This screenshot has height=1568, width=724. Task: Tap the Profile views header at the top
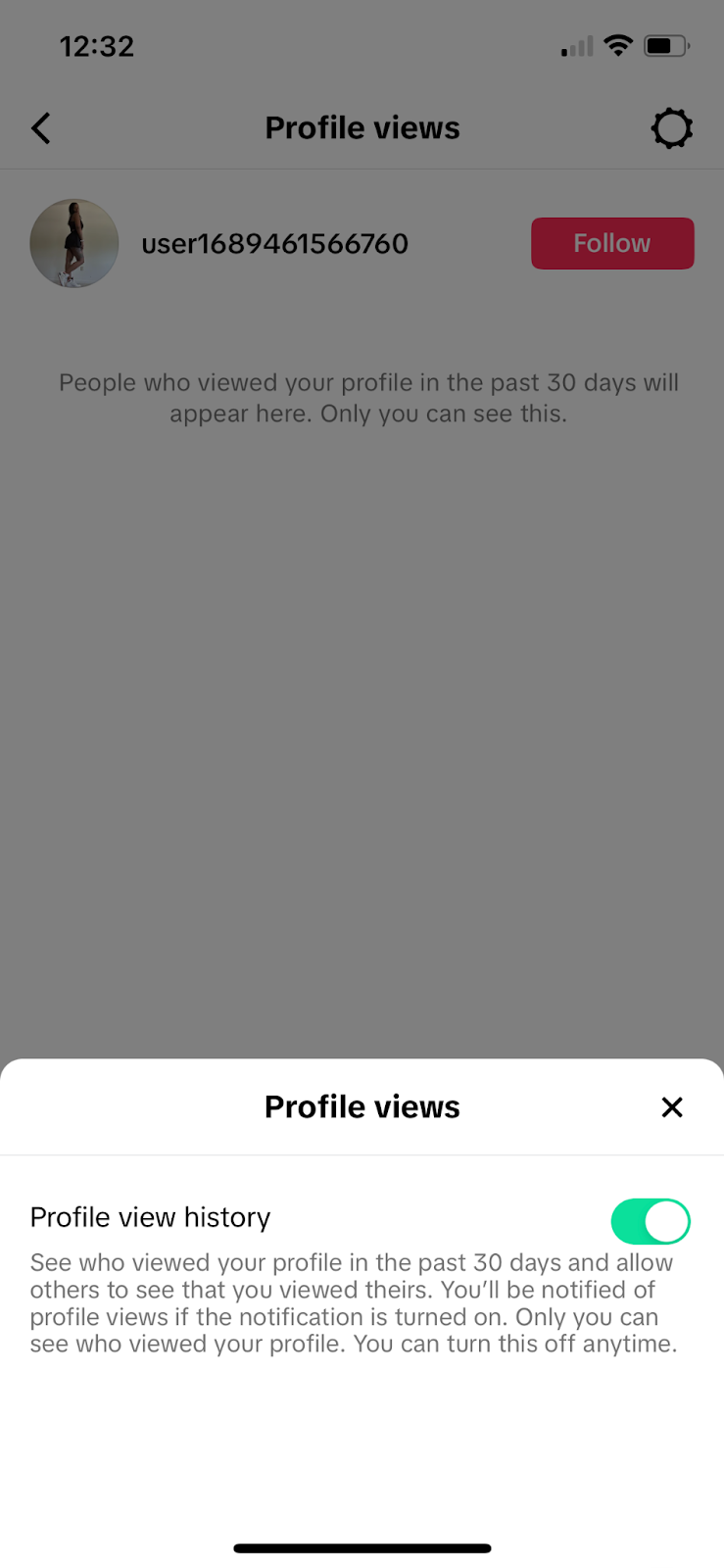[362, 127]
